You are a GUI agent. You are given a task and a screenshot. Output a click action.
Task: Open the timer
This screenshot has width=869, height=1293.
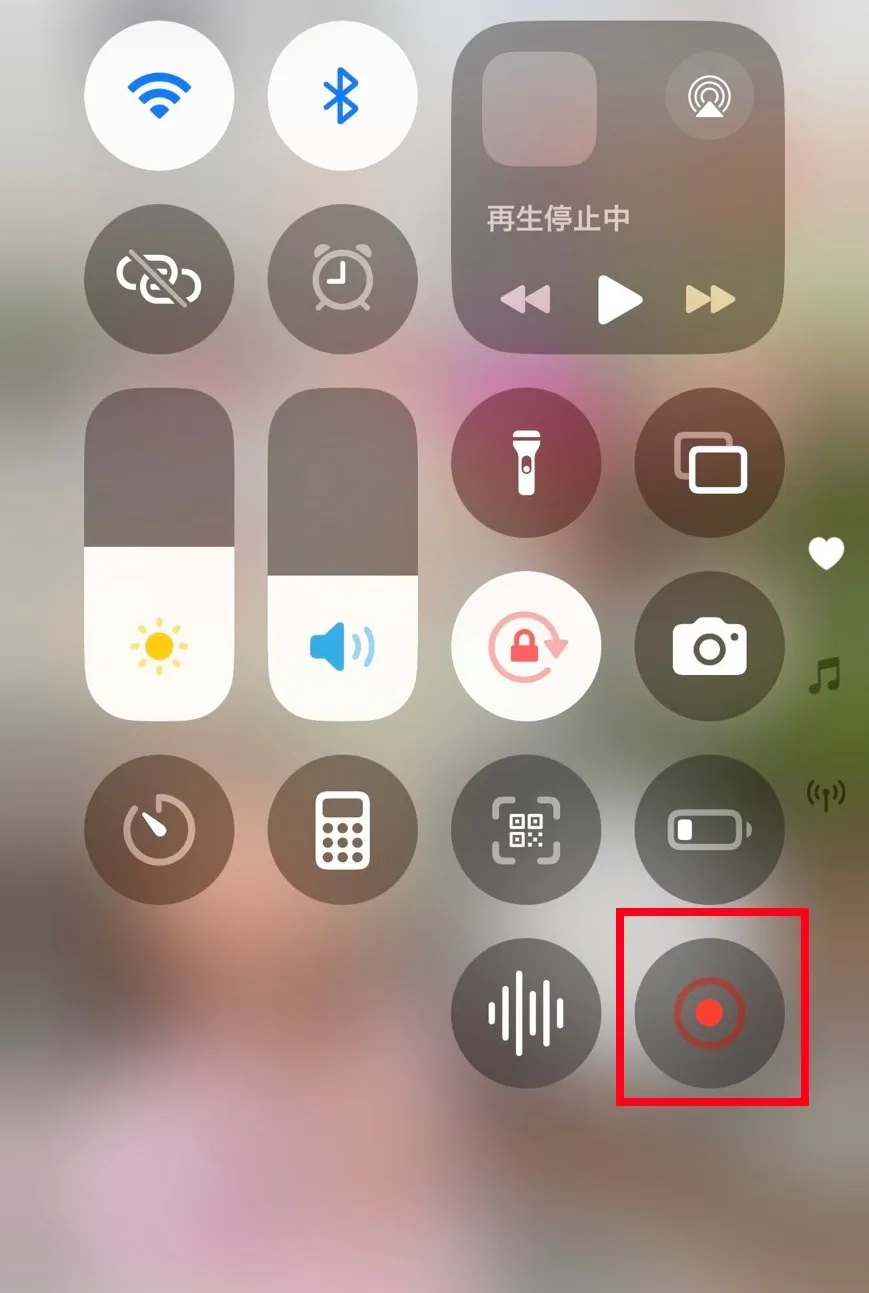click(x=159, y=830)
